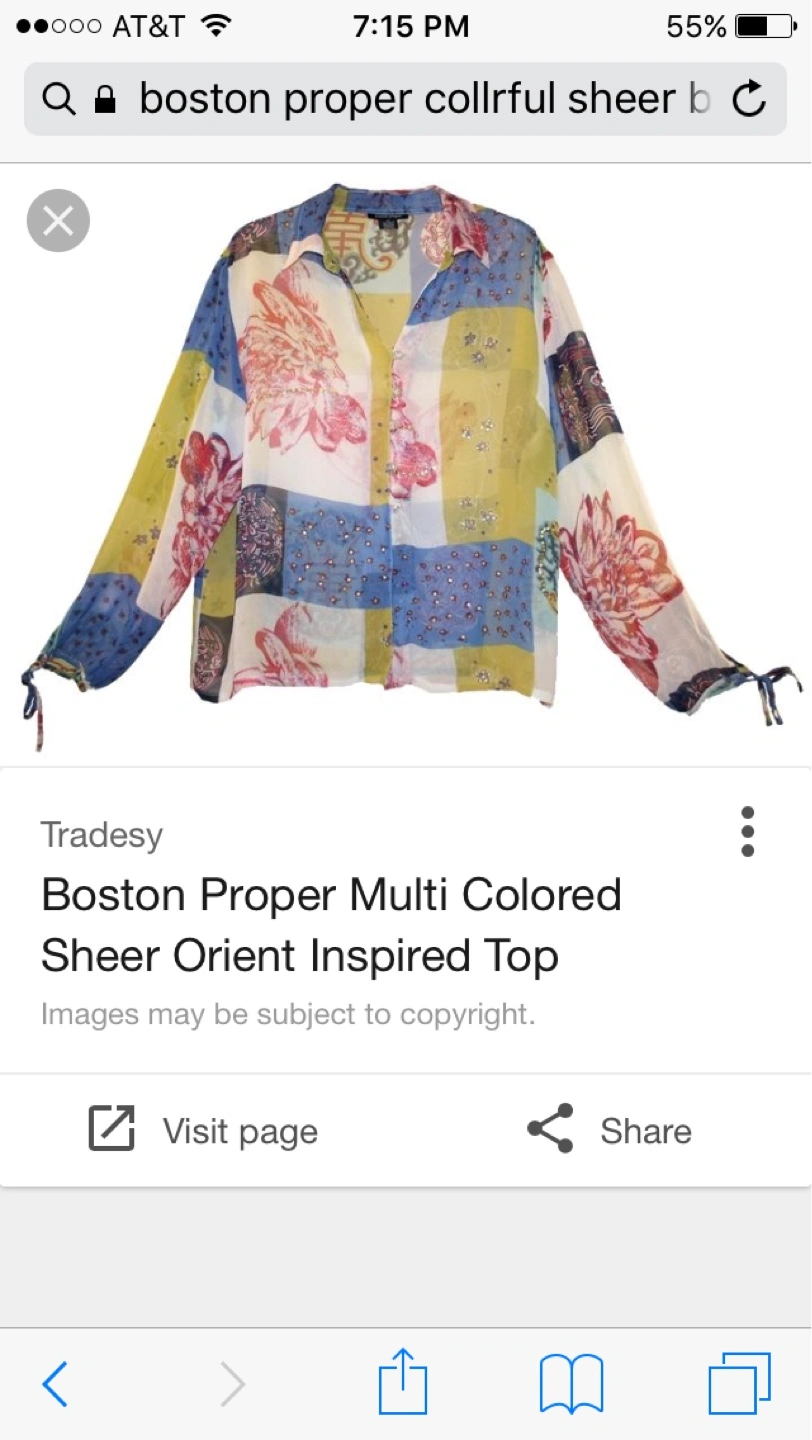Open the three-dot options menu
The width and height of the screenshot is (812, 1440).
point(747,832)
